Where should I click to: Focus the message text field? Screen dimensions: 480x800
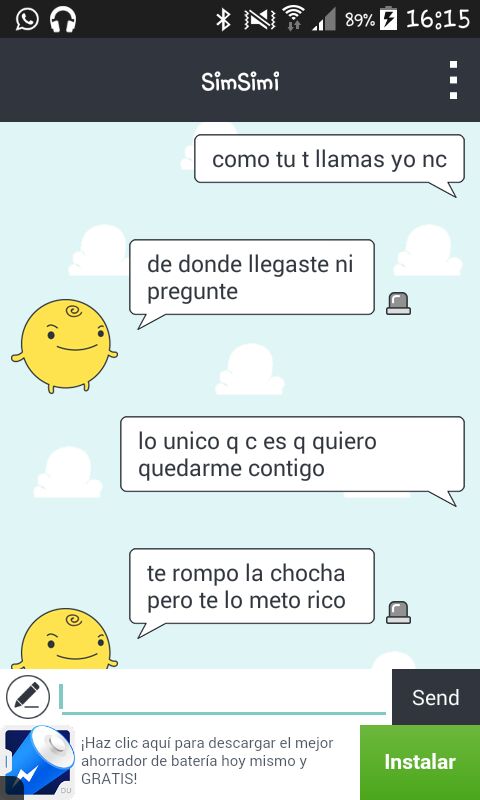223,698
